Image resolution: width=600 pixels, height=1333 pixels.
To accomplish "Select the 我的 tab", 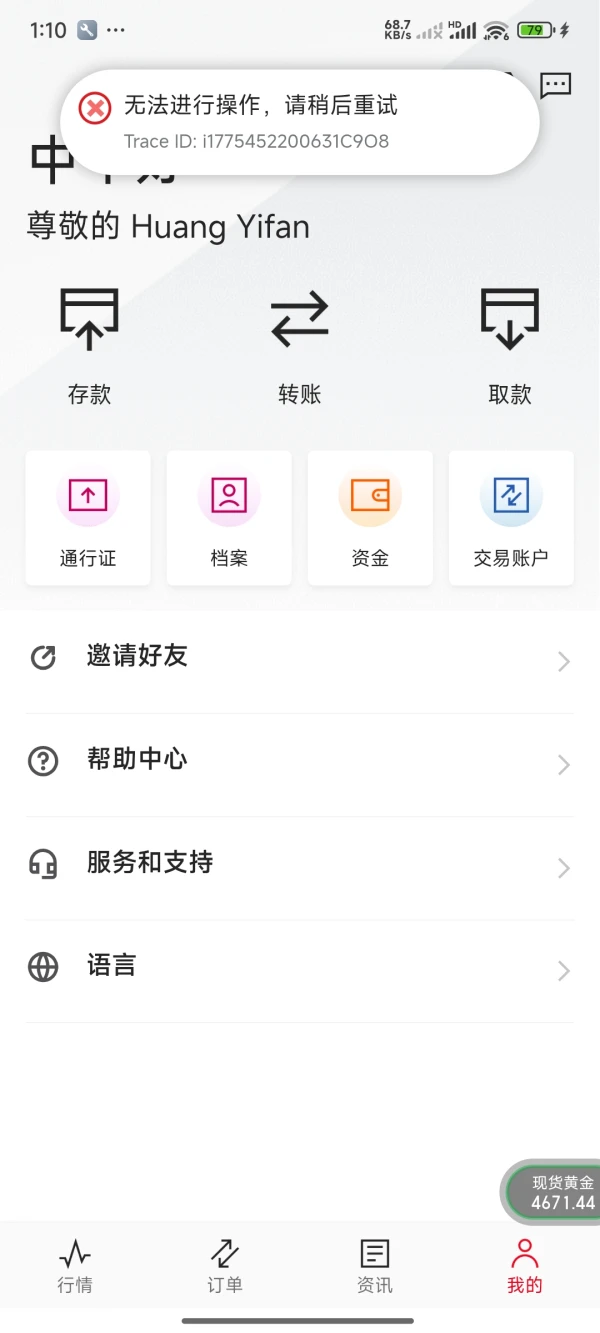I will coord(524,1266).
